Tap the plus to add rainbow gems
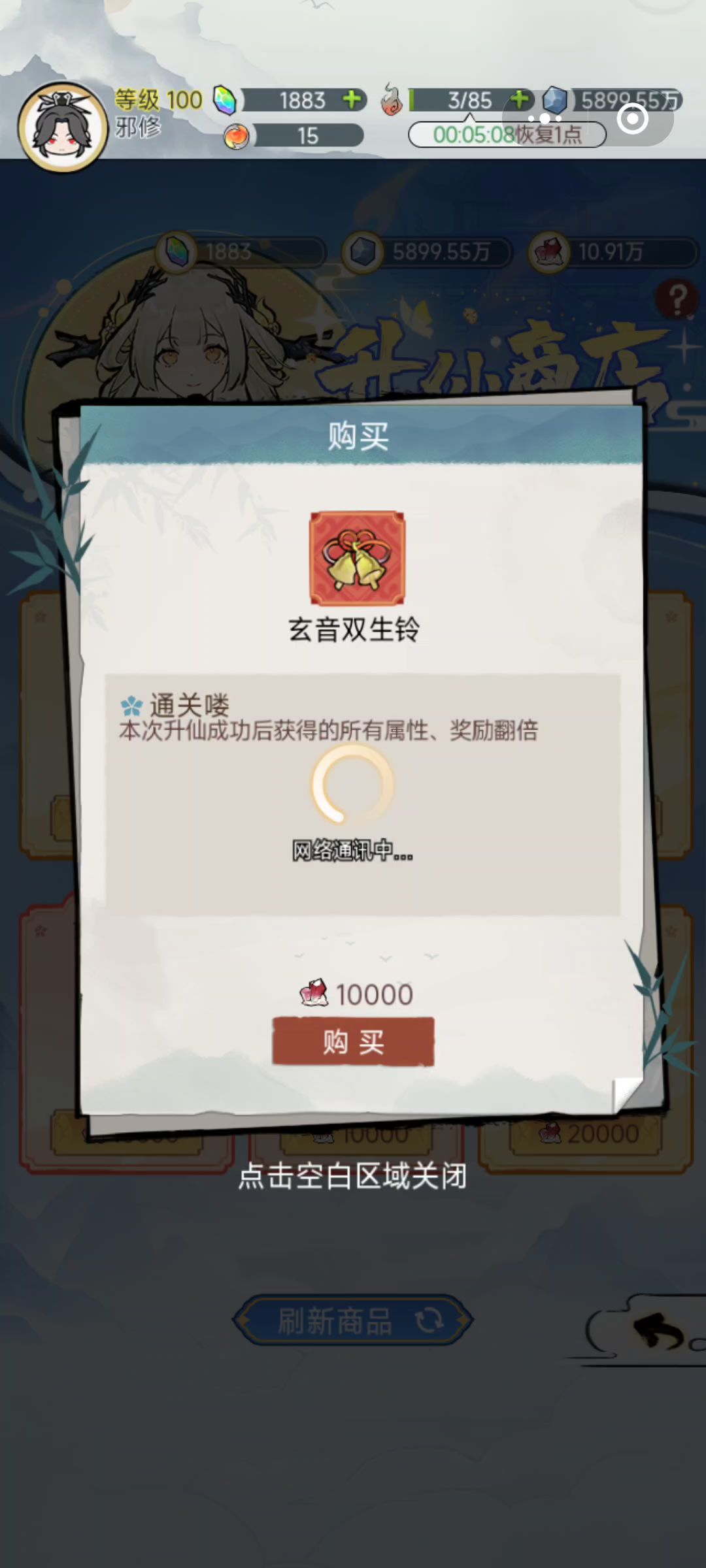 pyautogui.click(x=352, y=100)
